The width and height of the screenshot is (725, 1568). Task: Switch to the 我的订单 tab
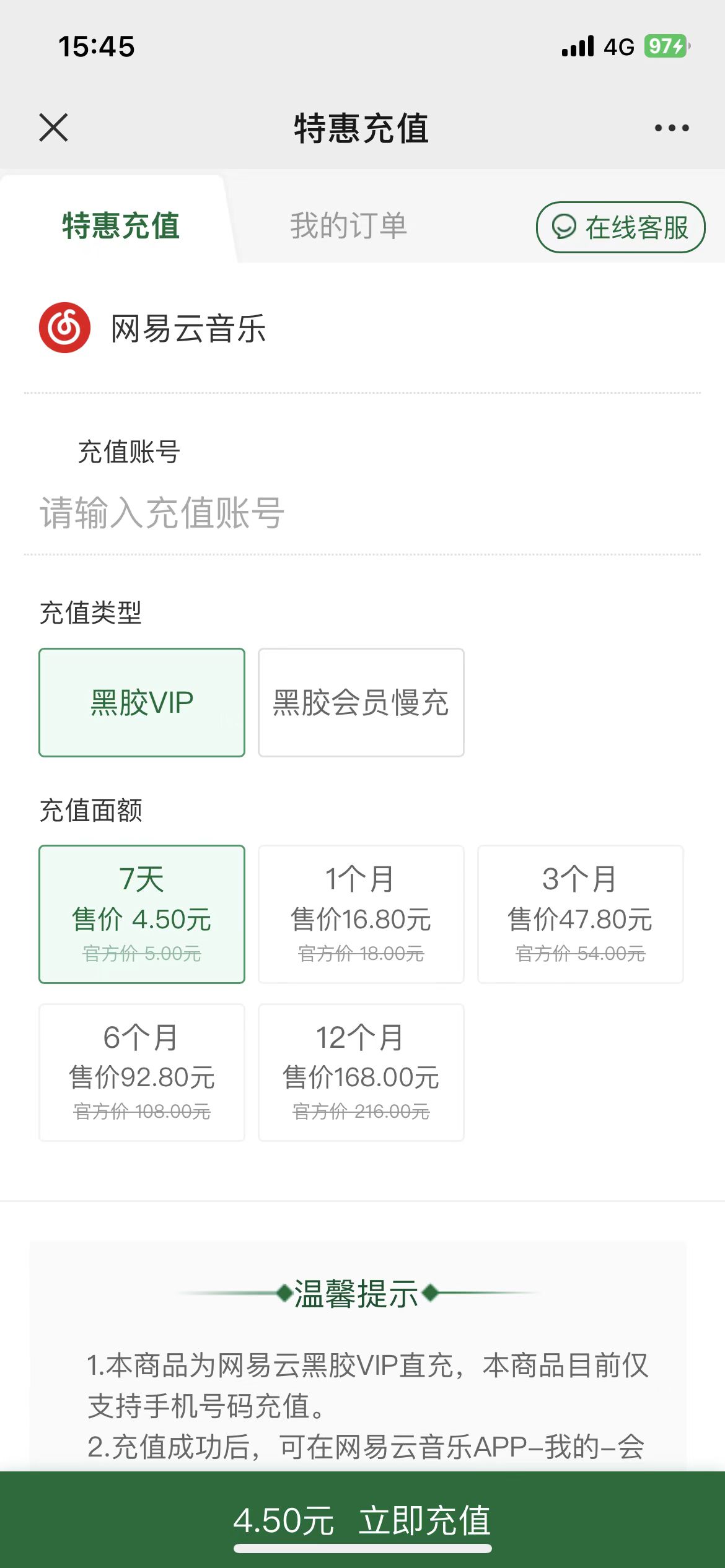tap(348, 225)
